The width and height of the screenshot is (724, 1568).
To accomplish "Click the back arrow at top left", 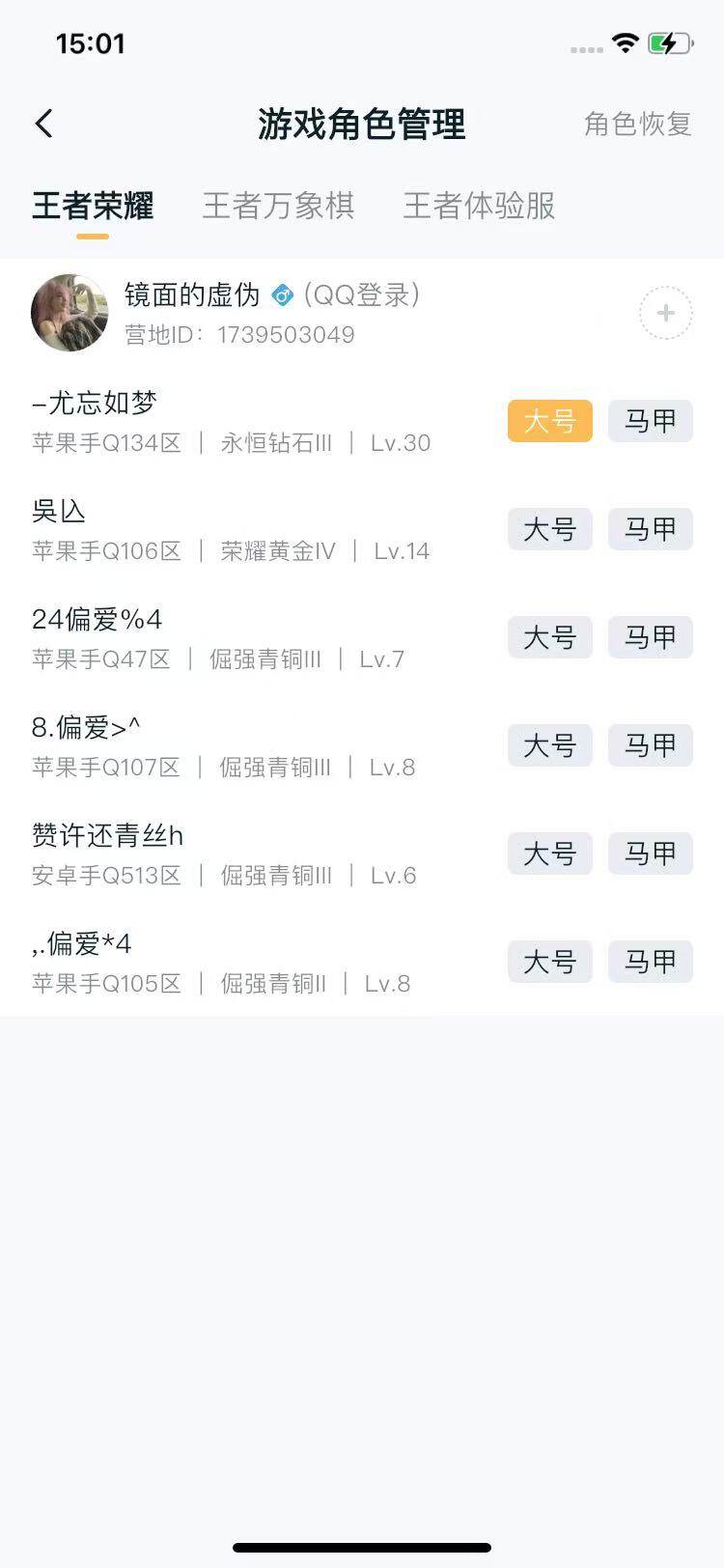I will click(42, 124).
